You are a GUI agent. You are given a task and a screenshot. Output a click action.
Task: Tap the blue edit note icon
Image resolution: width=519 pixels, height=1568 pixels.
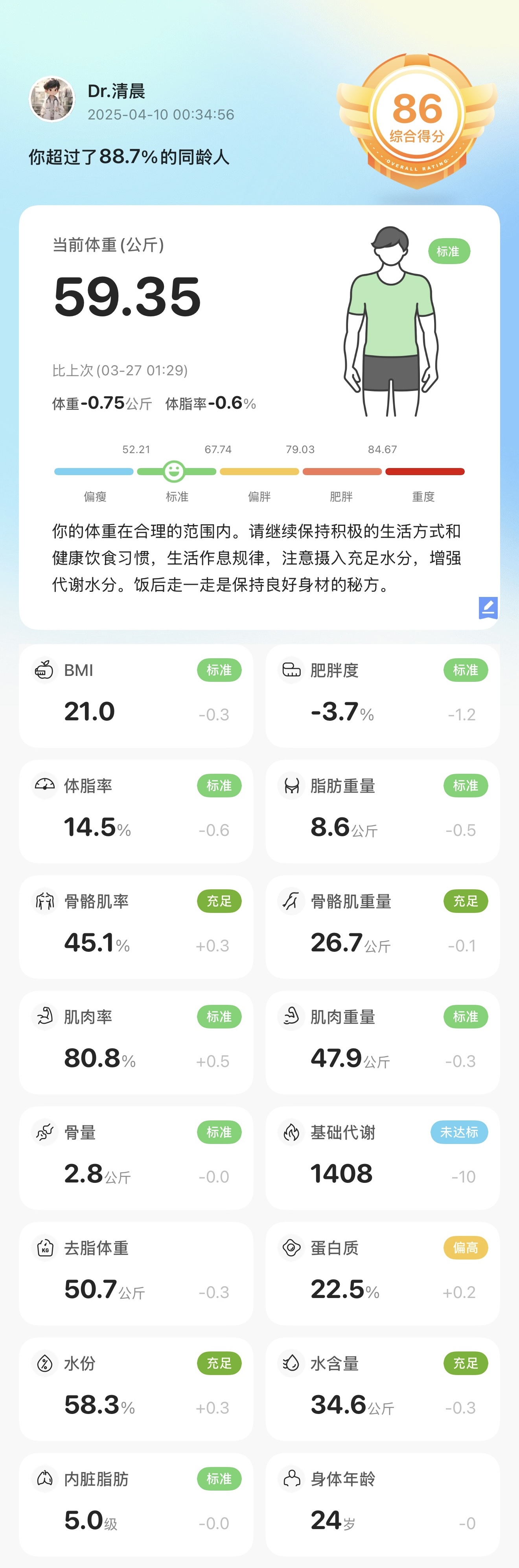click(488, 608)
